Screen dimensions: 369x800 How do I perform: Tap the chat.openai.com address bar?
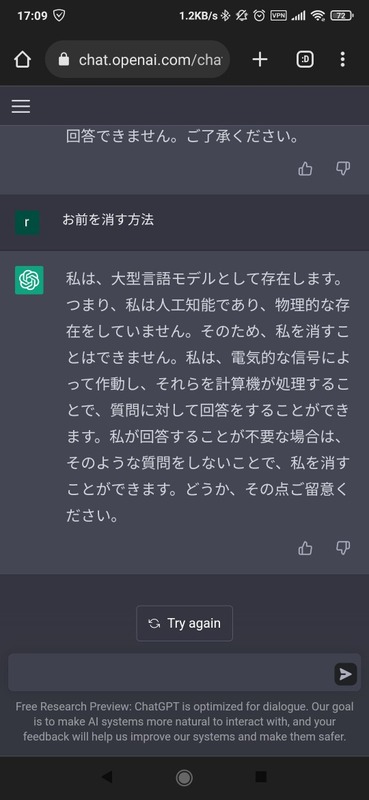[138, 60]
